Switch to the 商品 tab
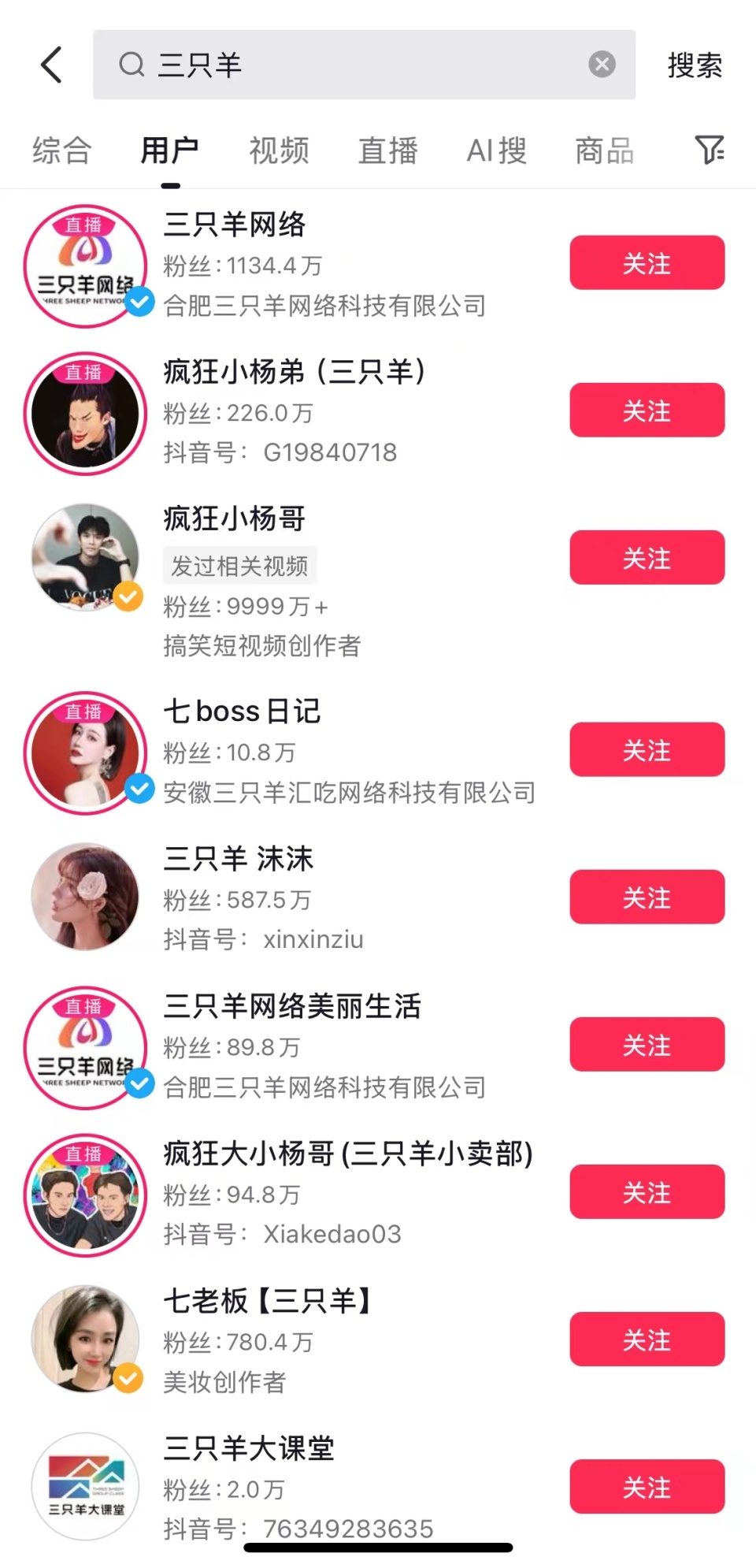 pos(604,150)
